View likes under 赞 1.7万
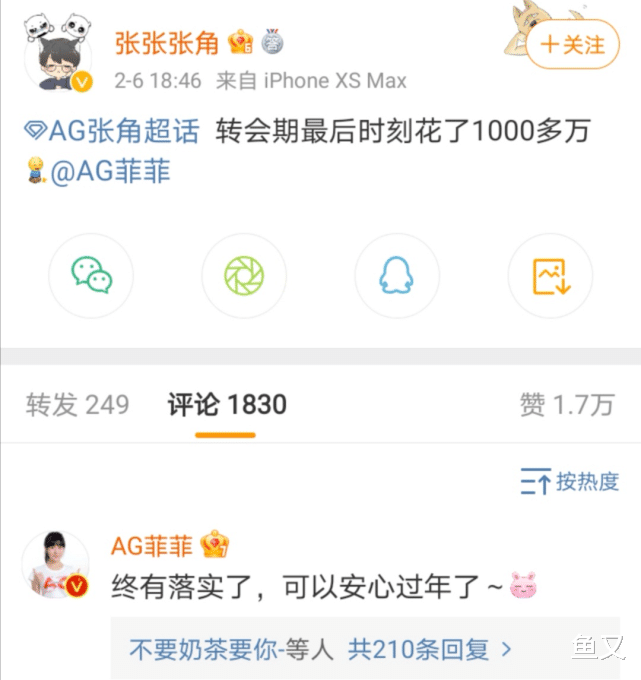Screen dimensions: 641x680 565,404
